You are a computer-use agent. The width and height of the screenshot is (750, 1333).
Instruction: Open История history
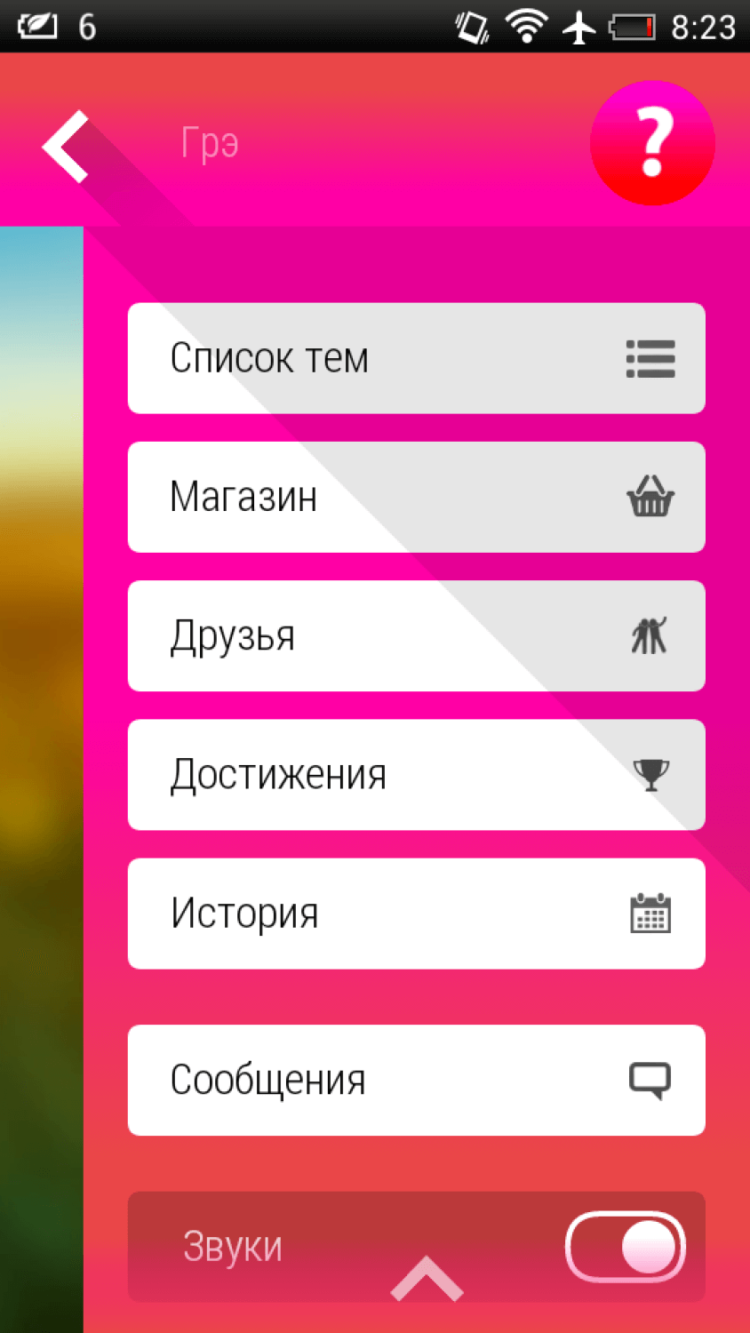416,913
